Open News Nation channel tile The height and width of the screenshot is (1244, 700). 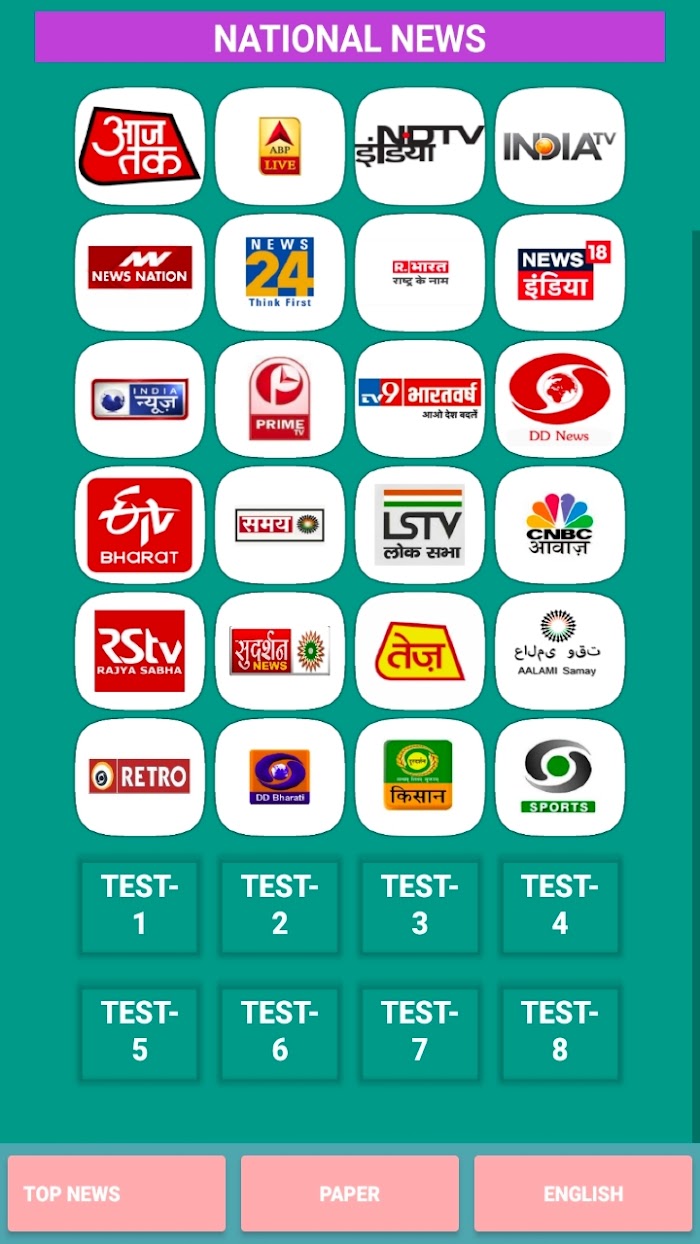(x=140, y=272)
